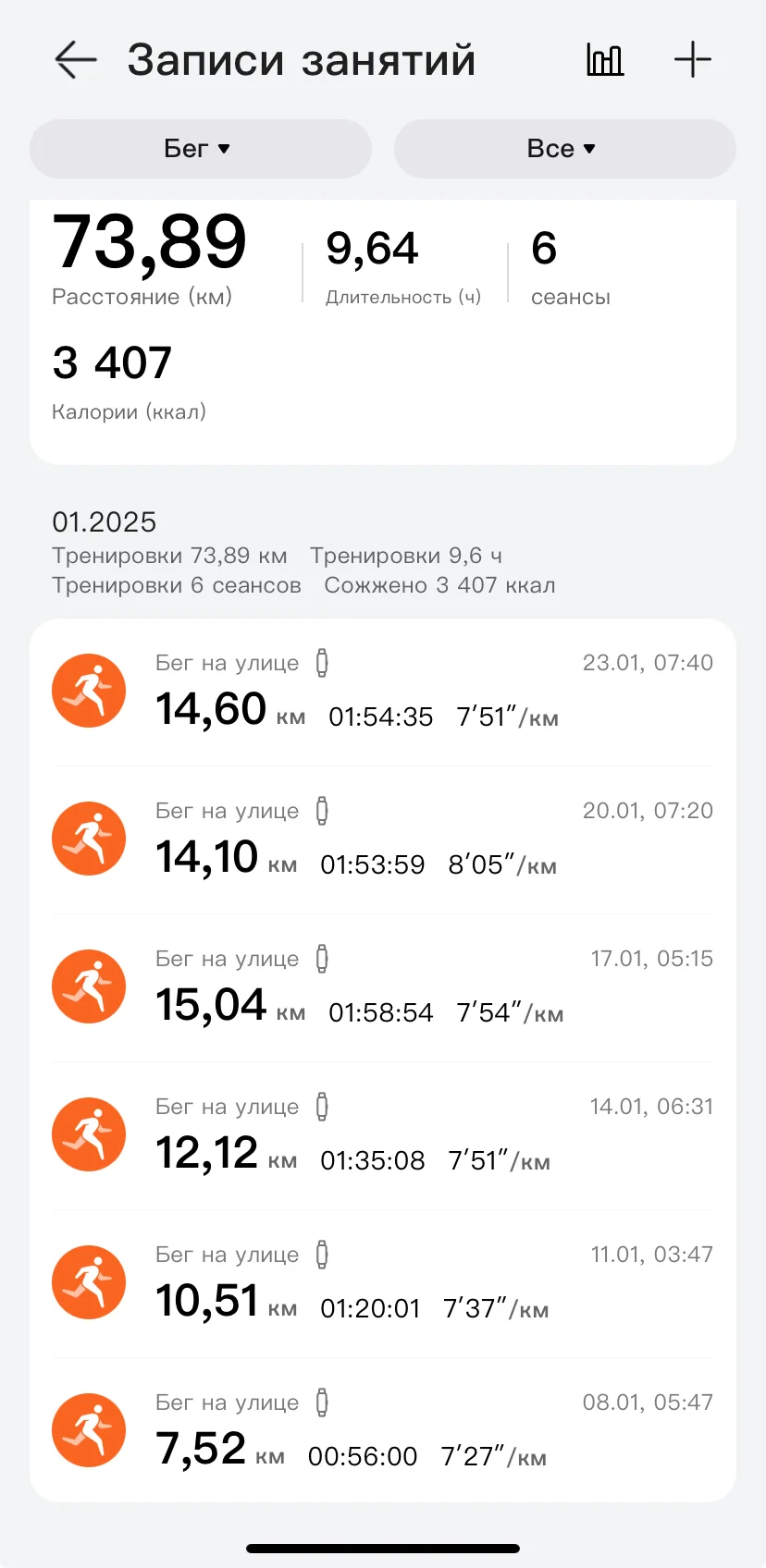Go back from Записи занятий
The image size is (766, 1568).
point(76,60)
